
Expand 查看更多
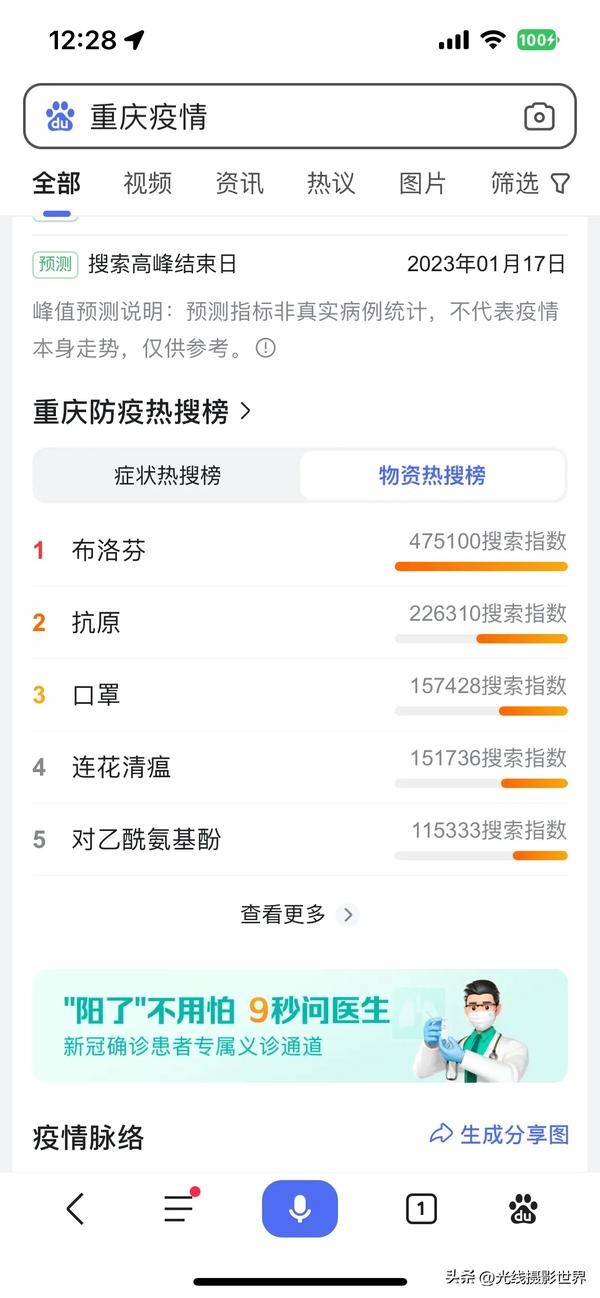[298, 914]
